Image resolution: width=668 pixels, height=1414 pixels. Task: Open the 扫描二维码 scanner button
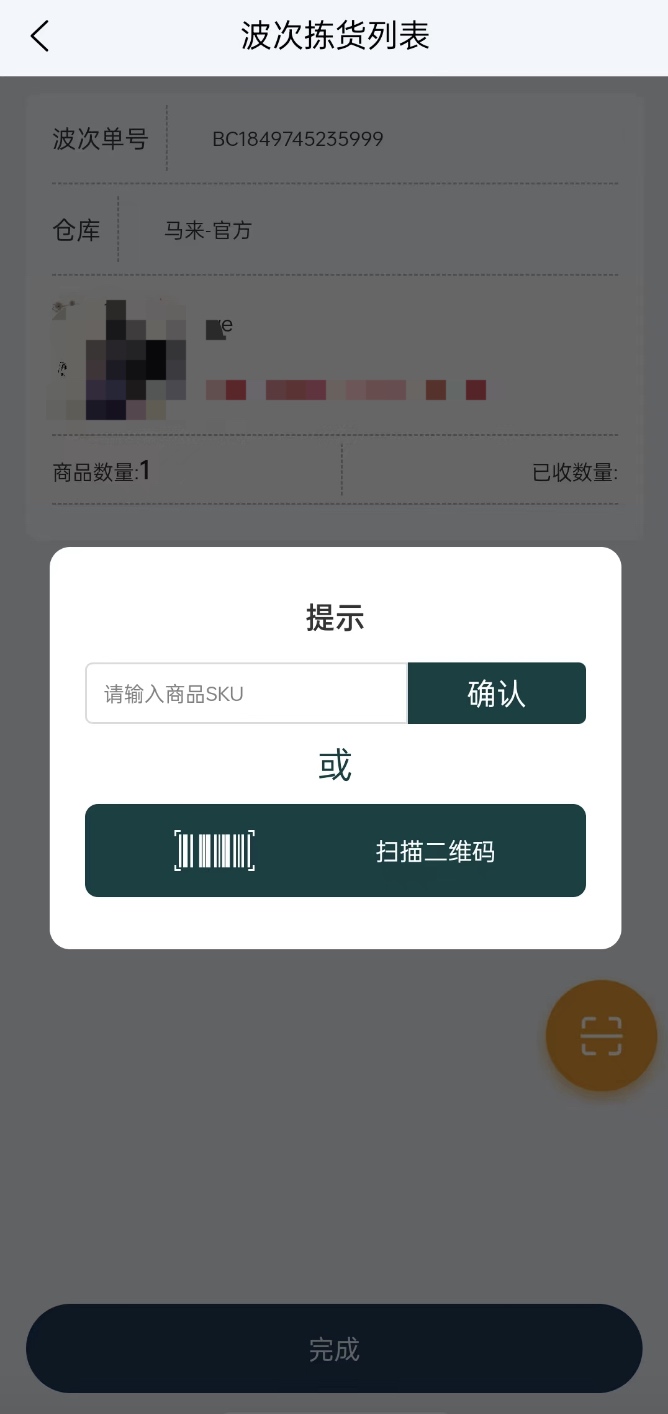pyautogui.click(x=335, y=851)
